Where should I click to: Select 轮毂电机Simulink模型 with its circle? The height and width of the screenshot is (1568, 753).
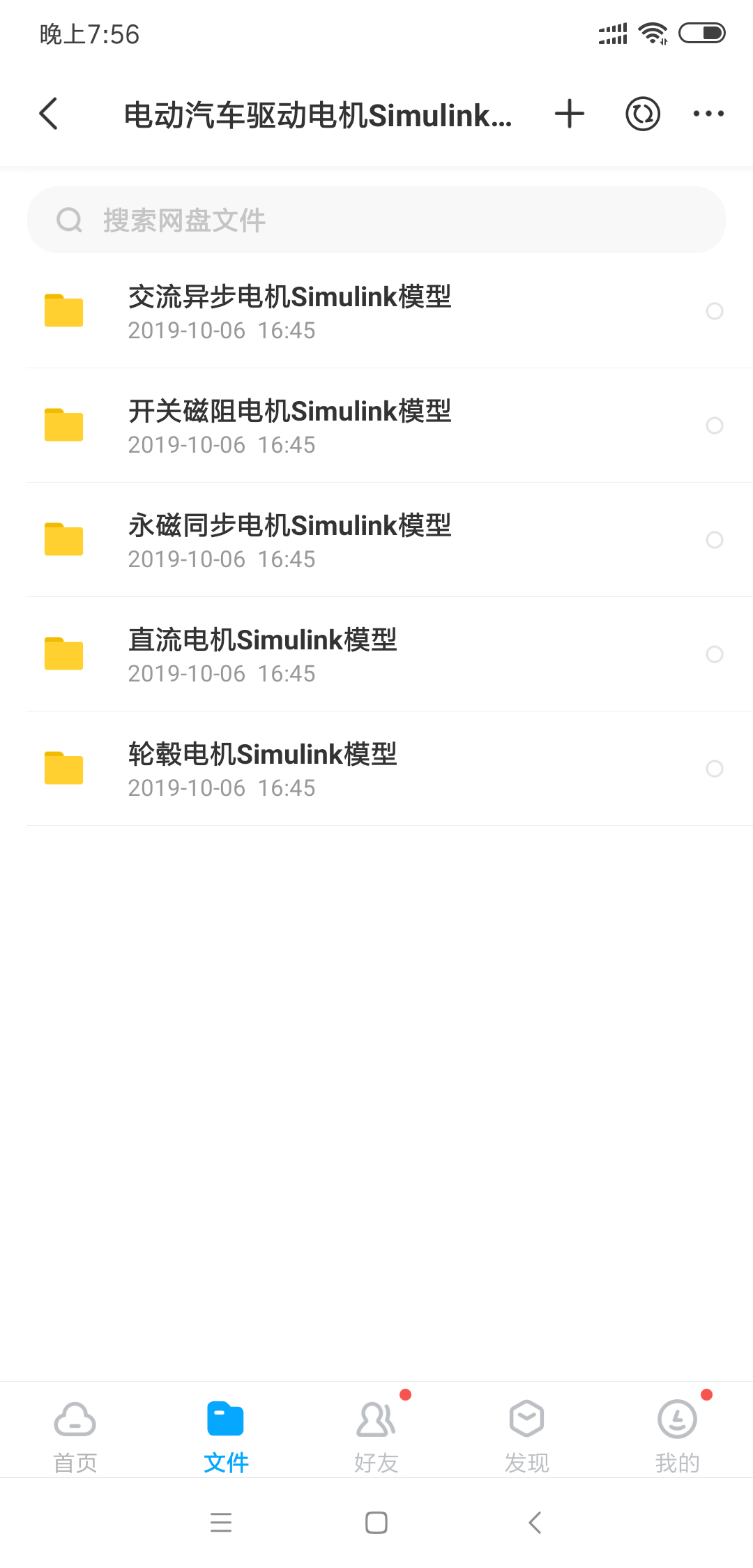(715, 769)
